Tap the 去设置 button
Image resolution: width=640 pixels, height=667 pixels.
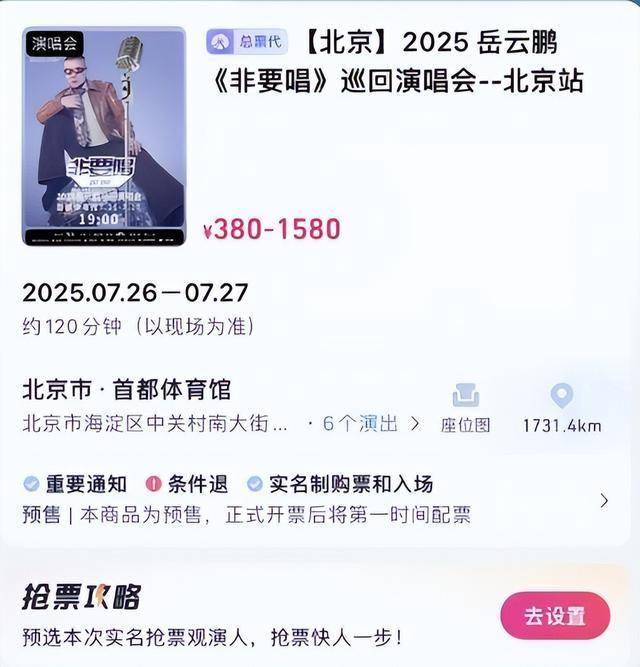pyautogui.click(x=554, y=616)
